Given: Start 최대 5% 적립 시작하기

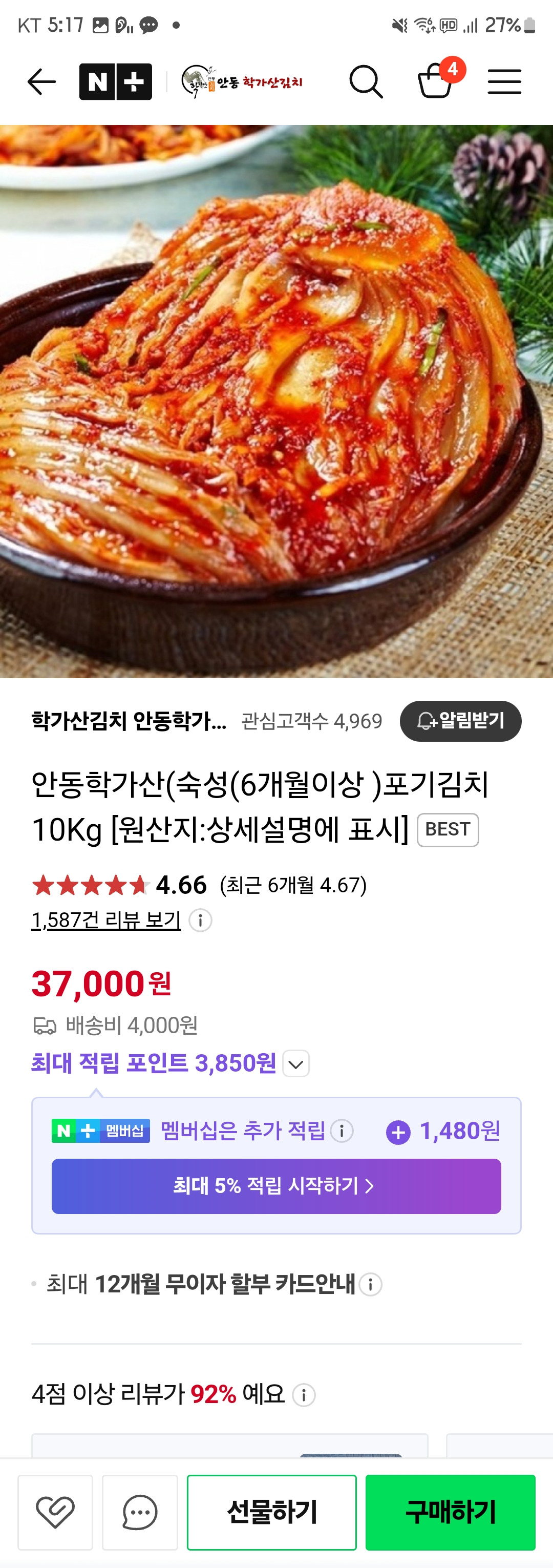Looking at the screenshot, I should (x=276, y=1186).
